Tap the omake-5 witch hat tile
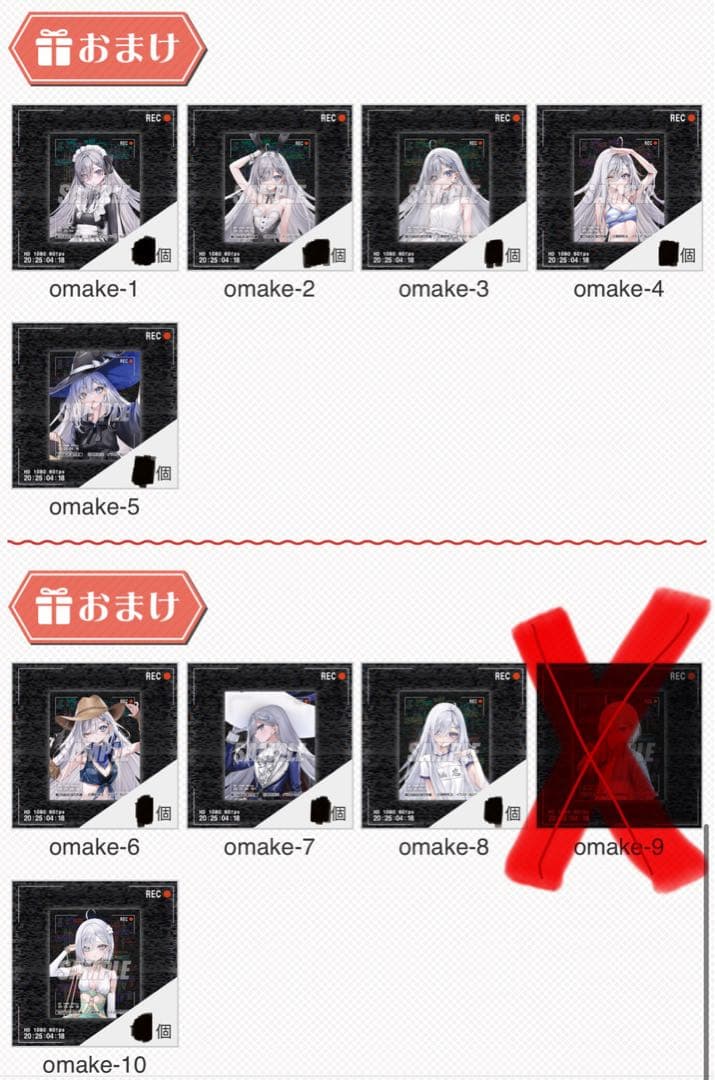 tap(94, 405)
